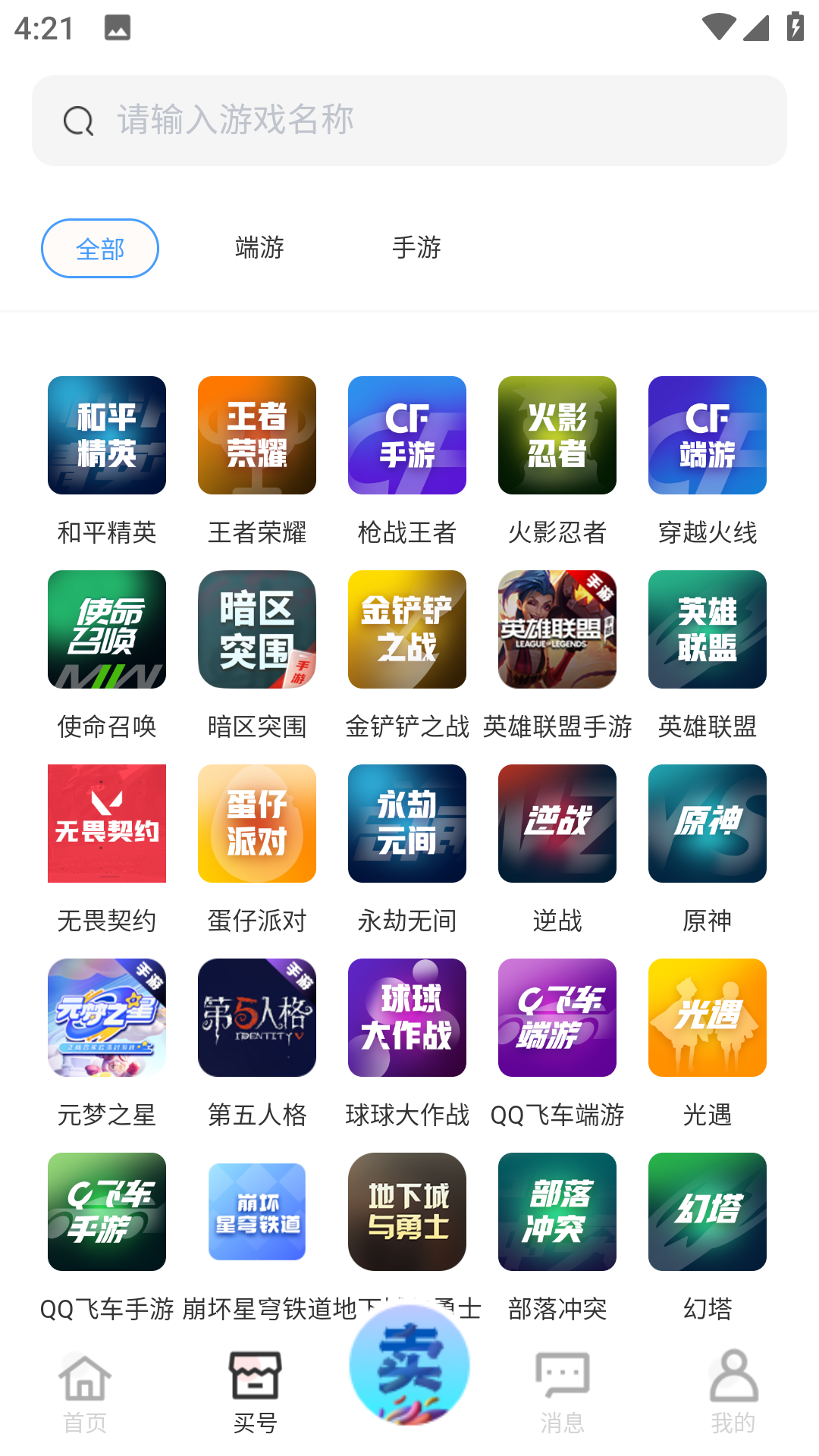Open the 蛋仔派对 game icon
The width and height of the screenshot is (819, 1456).
coord(256,823)
